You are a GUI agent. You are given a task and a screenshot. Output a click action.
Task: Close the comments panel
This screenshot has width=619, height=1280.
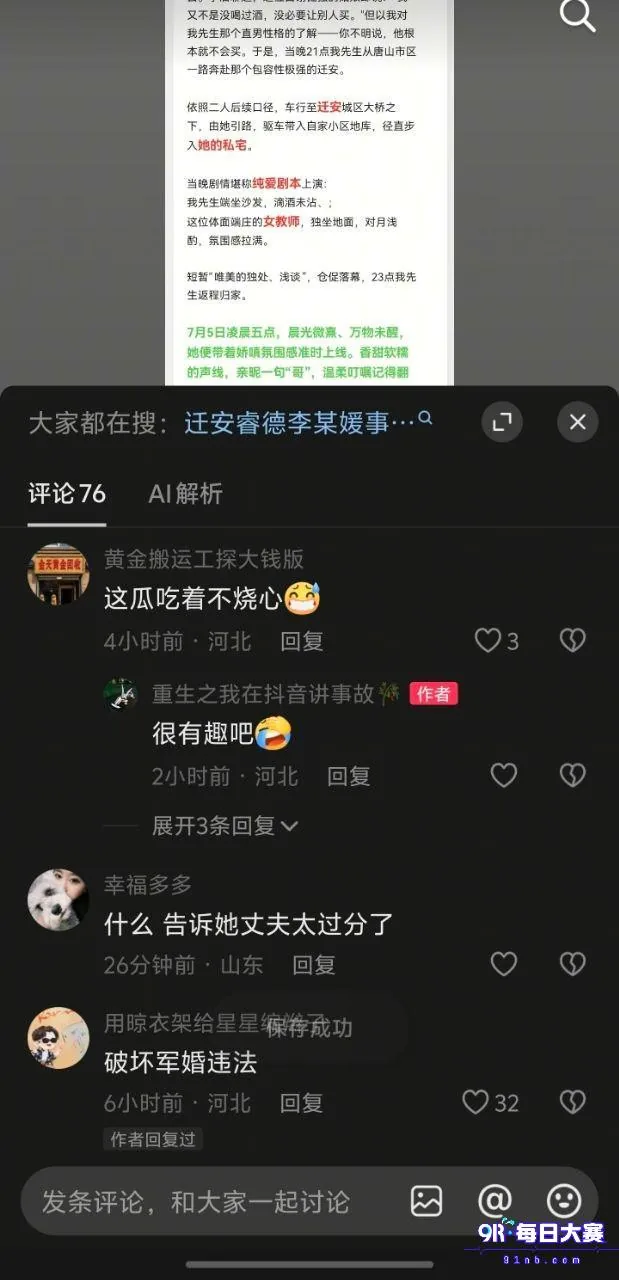click(577, 422)
